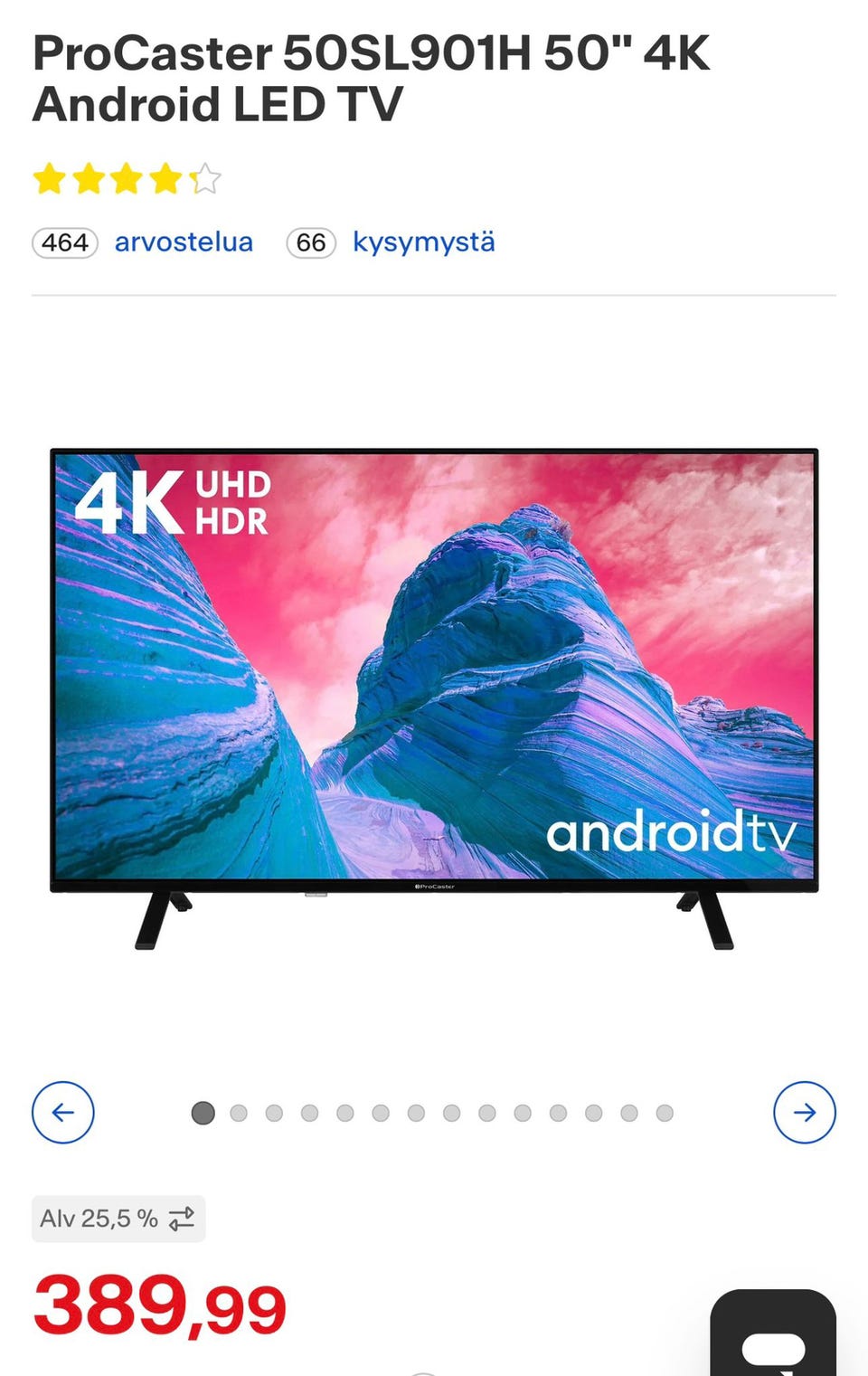The width and height of the screenshot is (868, 1376).
Task: Open the chat support bubble
Action: 773,1339
